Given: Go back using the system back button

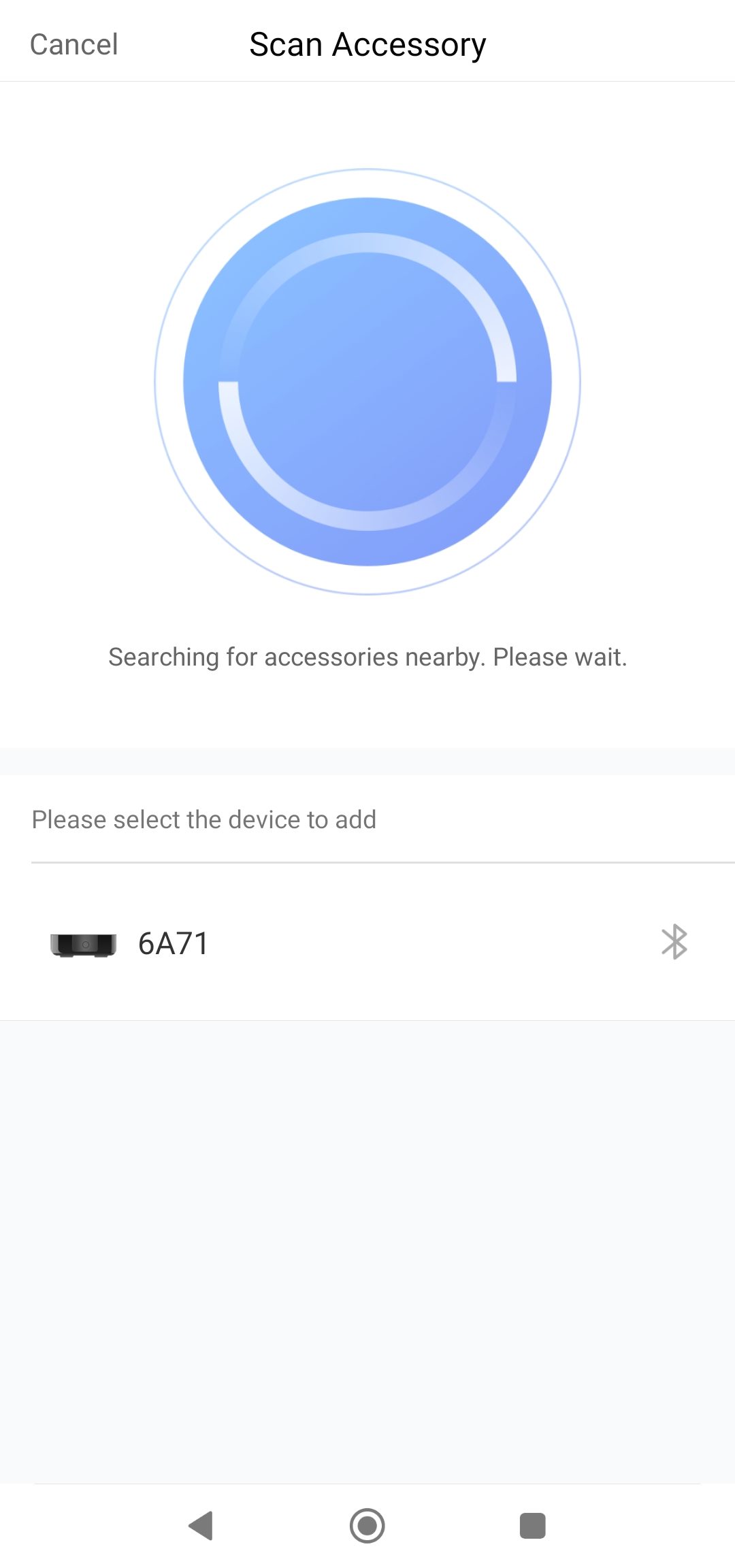Looking at the screenshot, I should 201,1525.
